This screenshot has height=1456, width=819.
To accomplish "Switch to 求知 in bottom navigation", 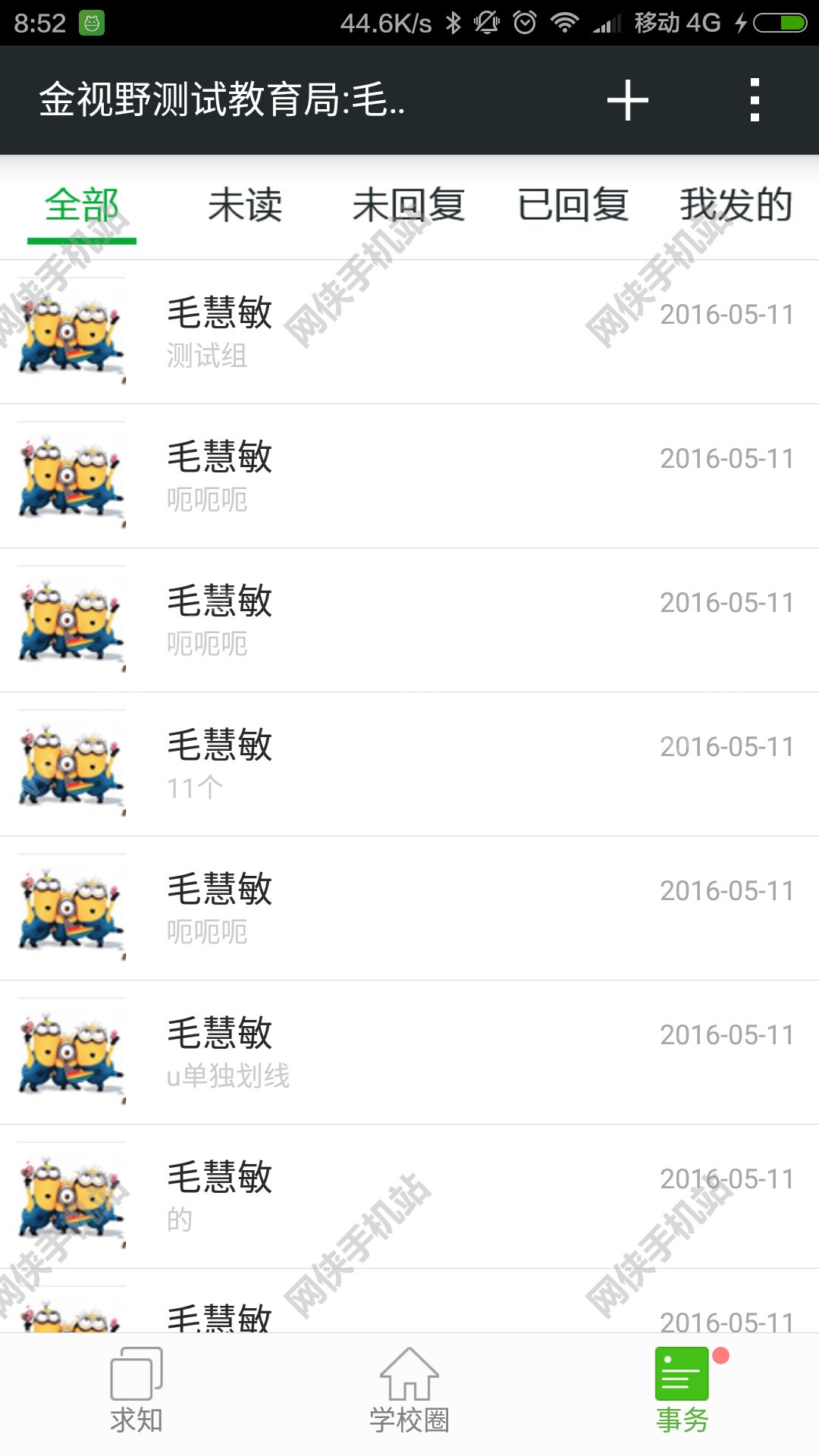I will click(x=136, y=1392).
